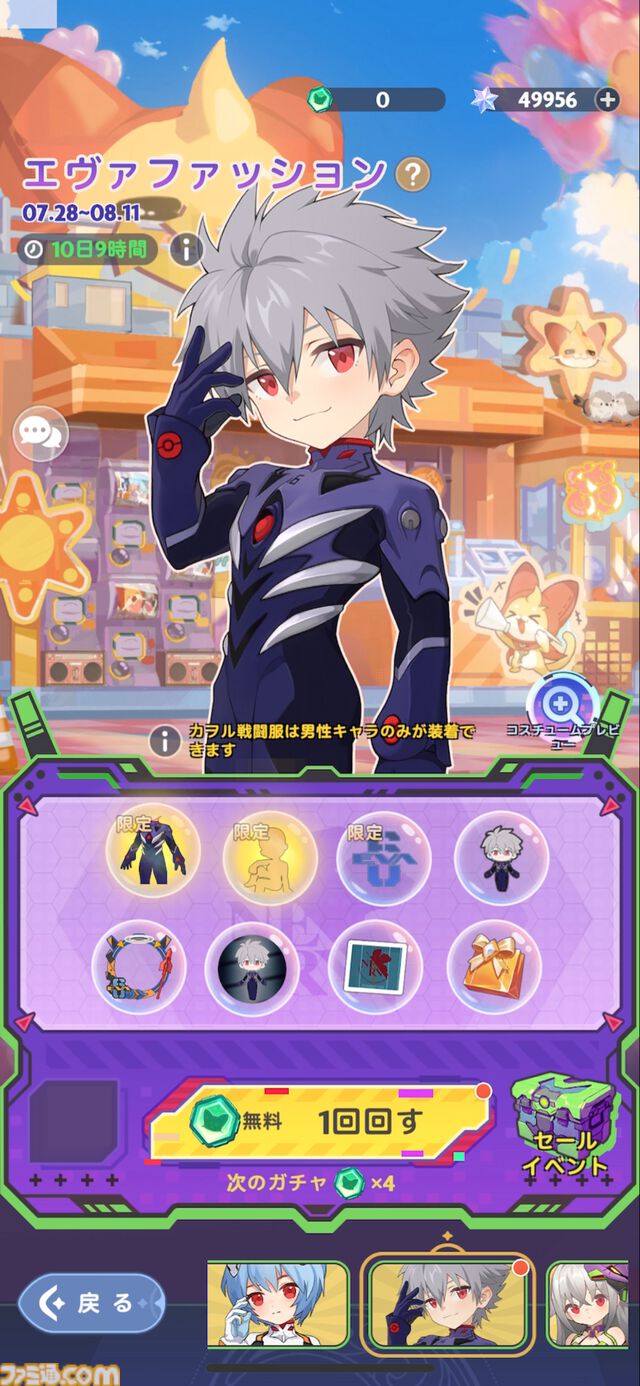Add more star gems with the plus button
This screenshot has height=1386, width=640.
click(x=607, y=99)
